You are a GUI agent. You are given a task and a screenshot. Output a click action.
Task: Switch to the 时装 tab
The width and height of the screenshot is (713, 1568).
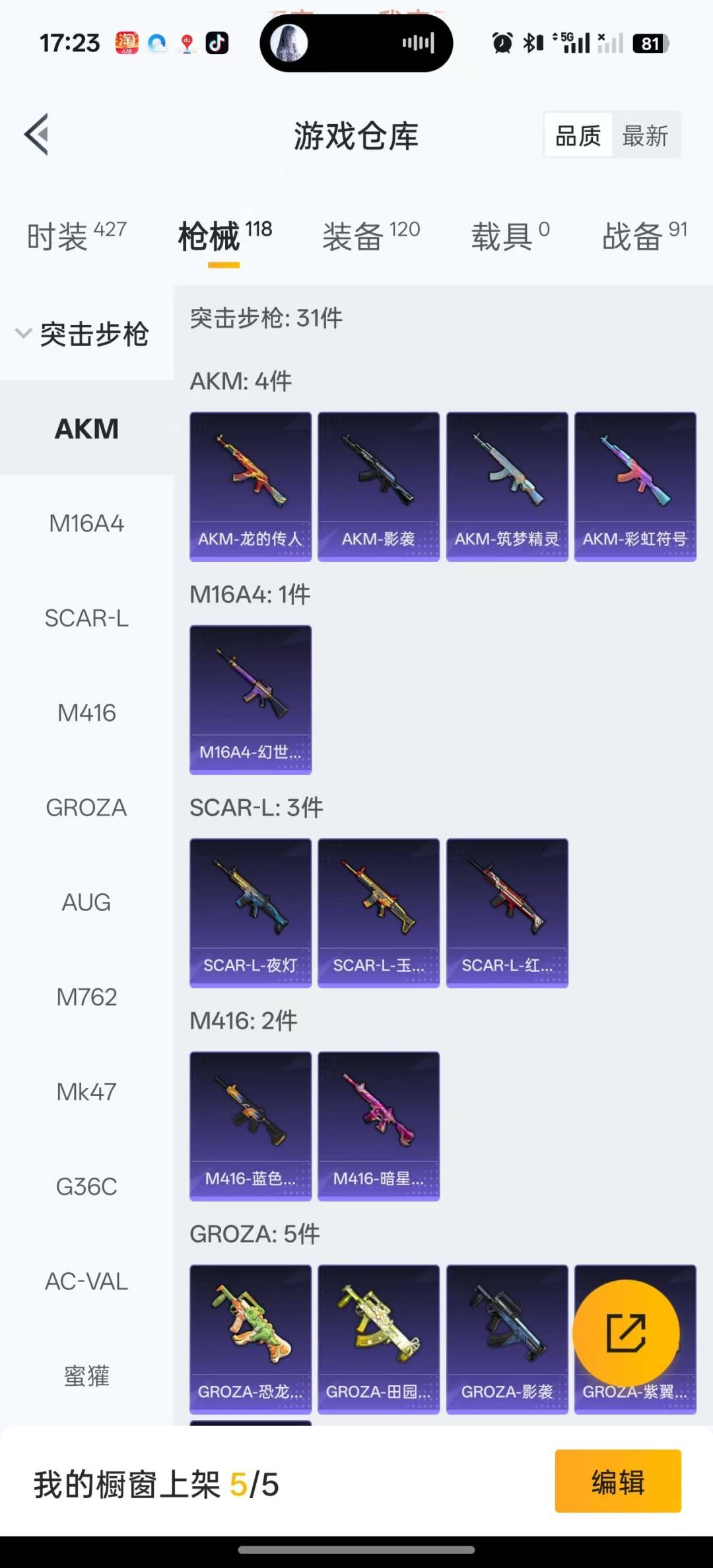[76, 236]
